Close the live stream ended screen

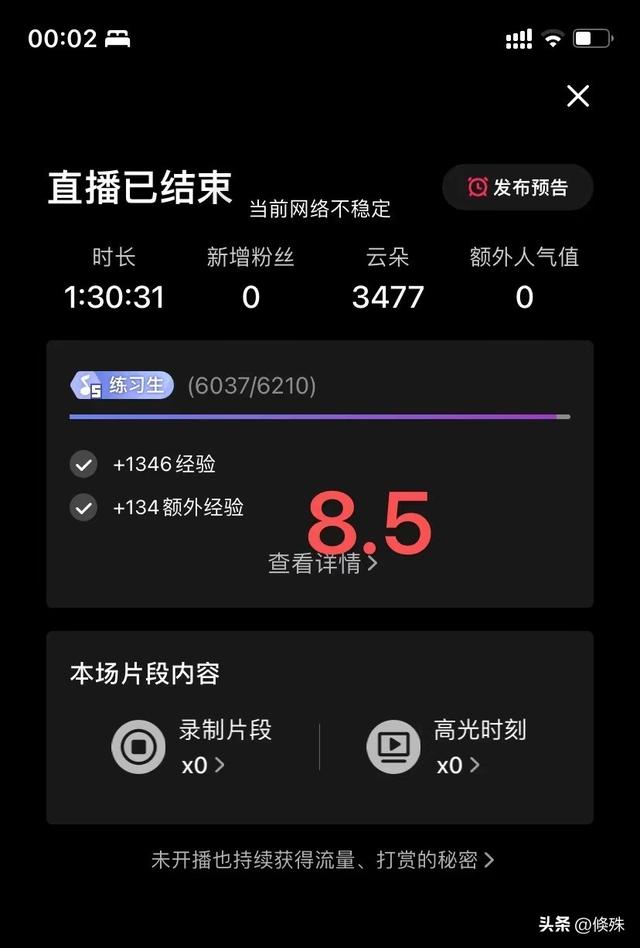click(578, 96)
